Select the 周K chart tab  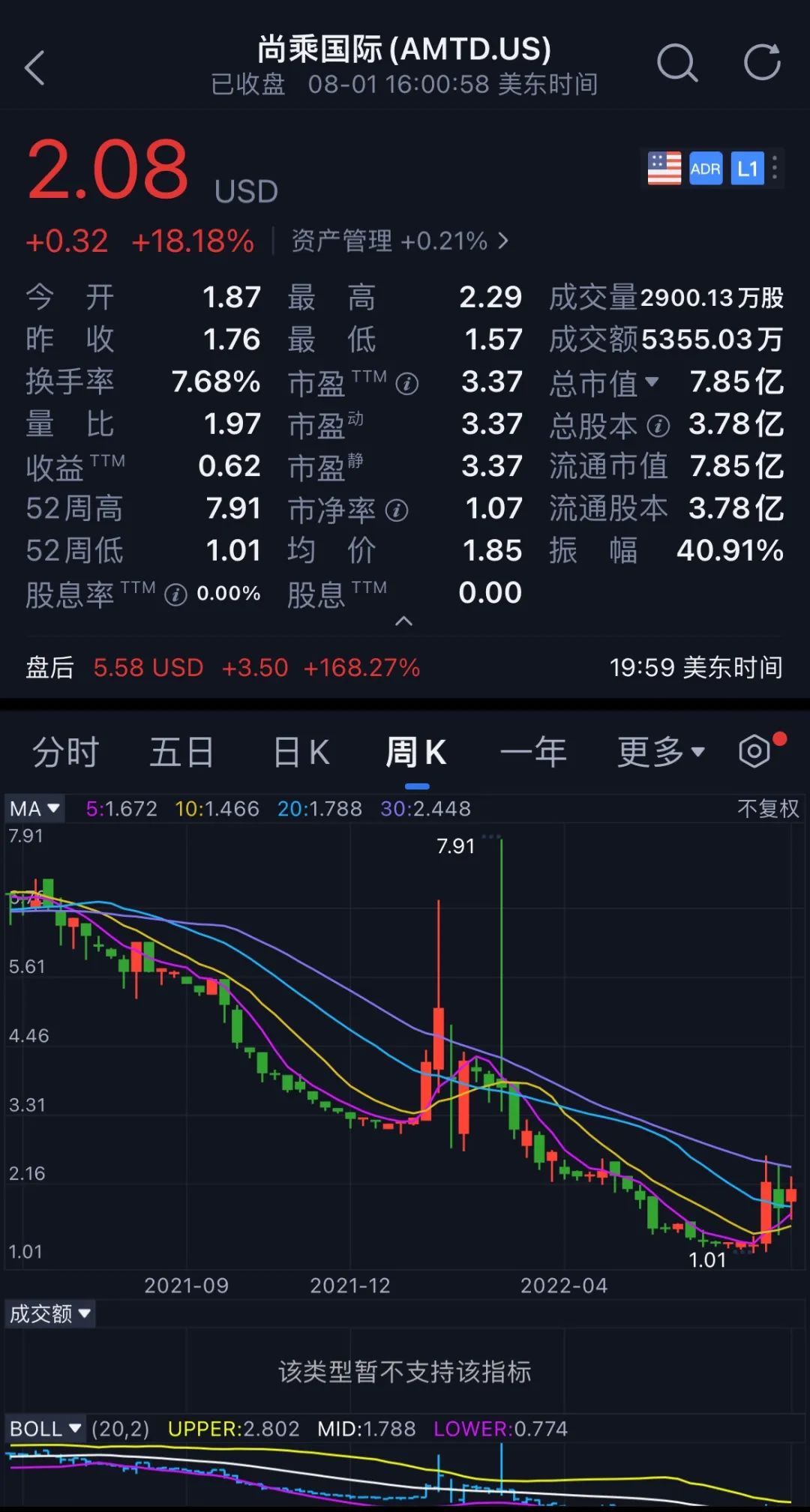[416, 752]
